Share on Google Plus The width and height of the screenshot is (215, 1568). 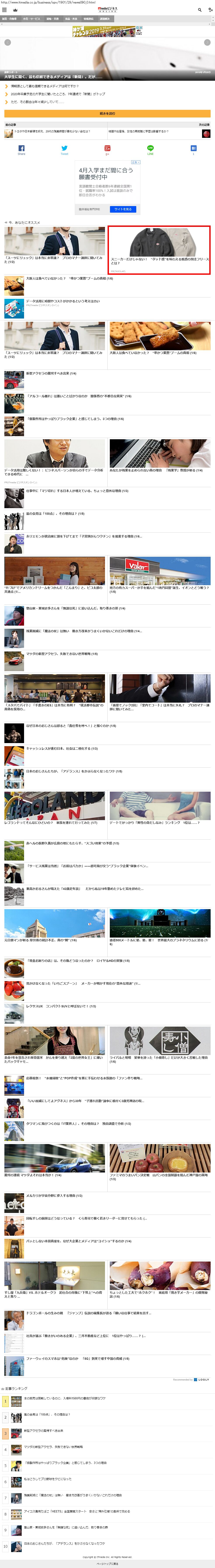[107, 149]
